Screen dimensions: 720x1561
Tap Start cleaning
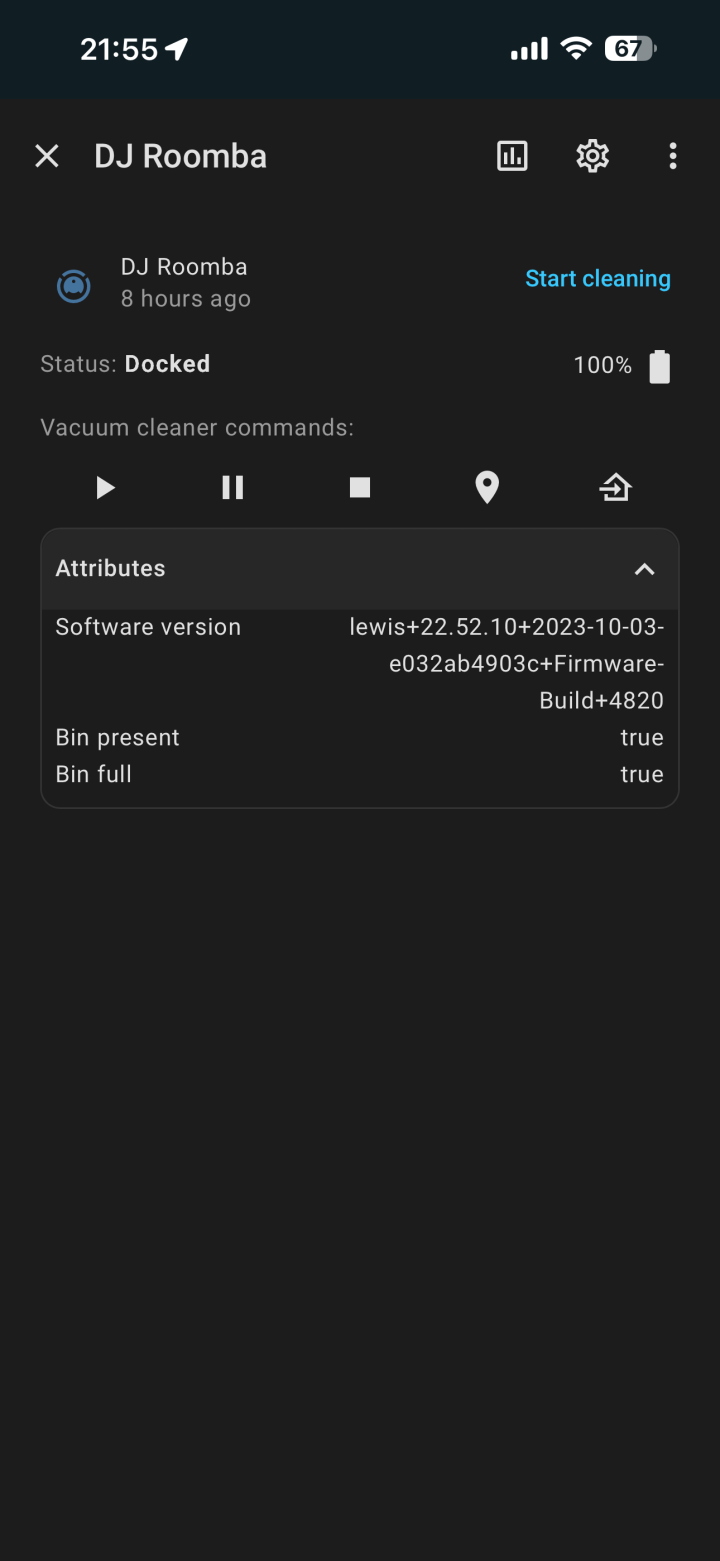597,279
